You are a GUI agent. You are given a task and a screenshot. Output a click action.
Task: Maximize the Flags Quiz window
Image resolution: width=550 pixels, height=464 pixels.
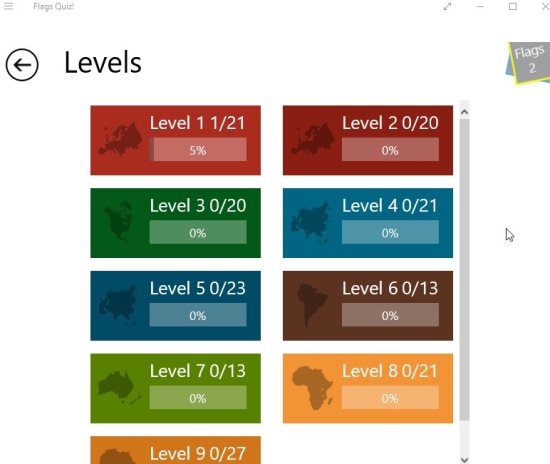pyautogui.click(x=513, y=7)
